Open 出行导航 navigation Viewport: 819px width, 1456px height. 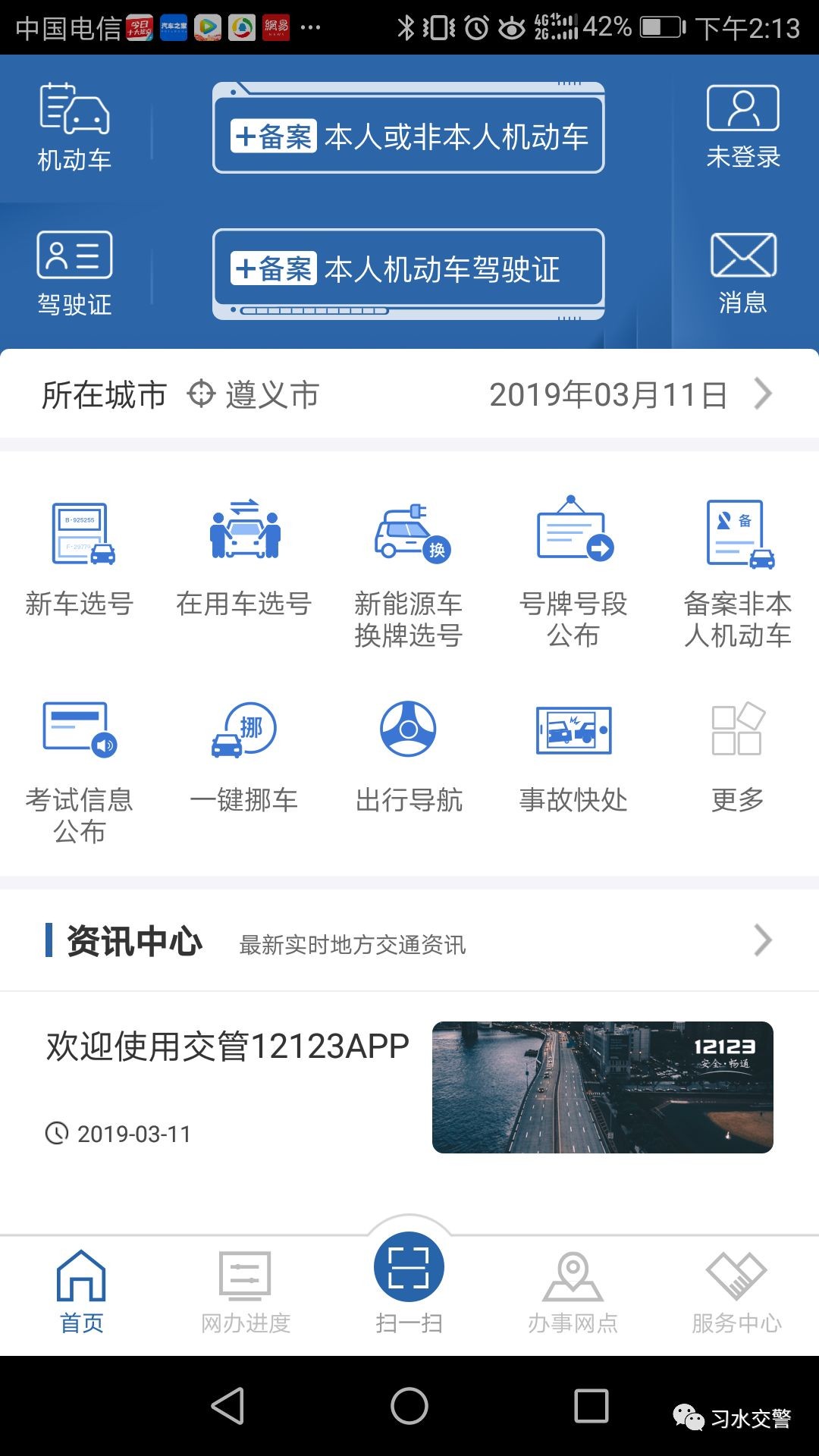[409, 757]
